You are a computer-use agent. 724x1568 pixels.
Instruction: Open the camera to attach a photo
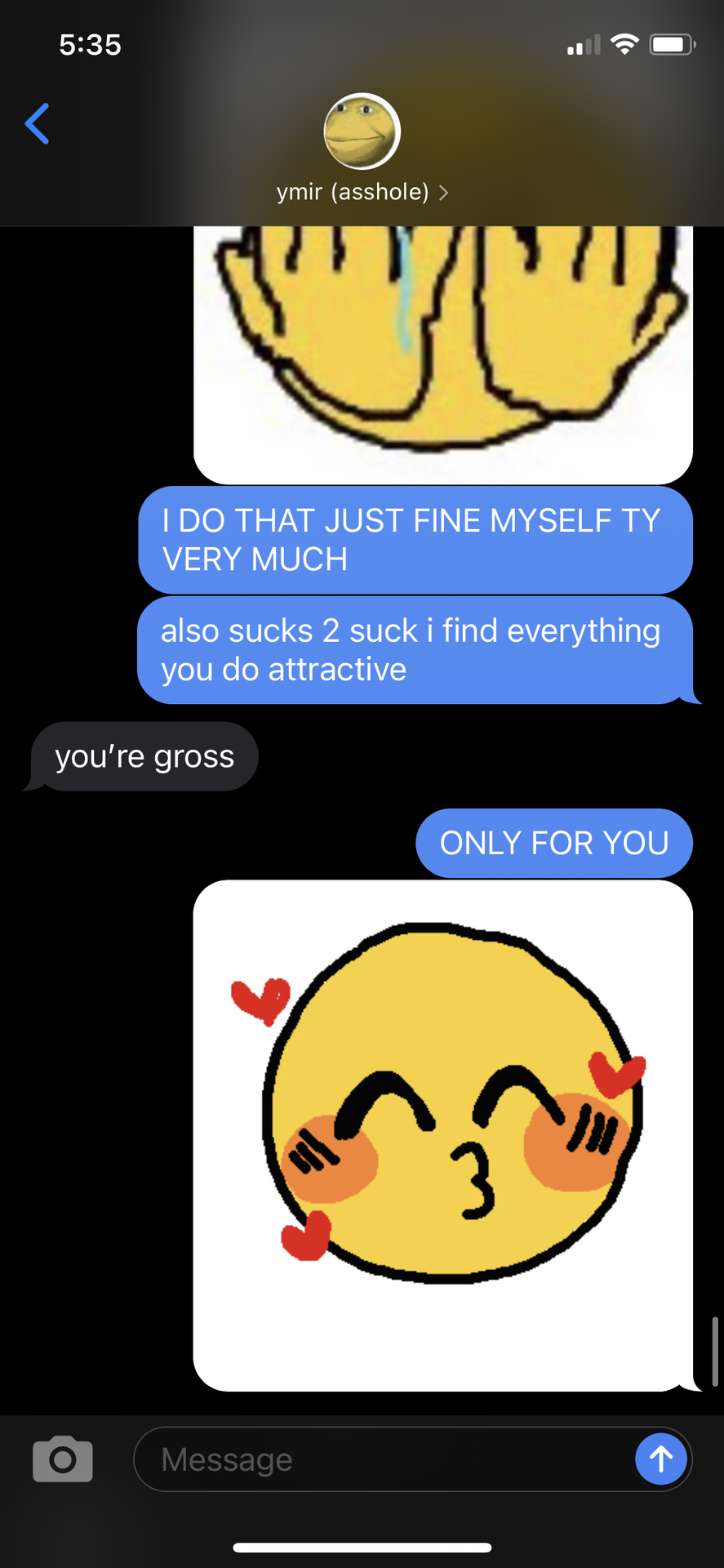click(63, 1459)
